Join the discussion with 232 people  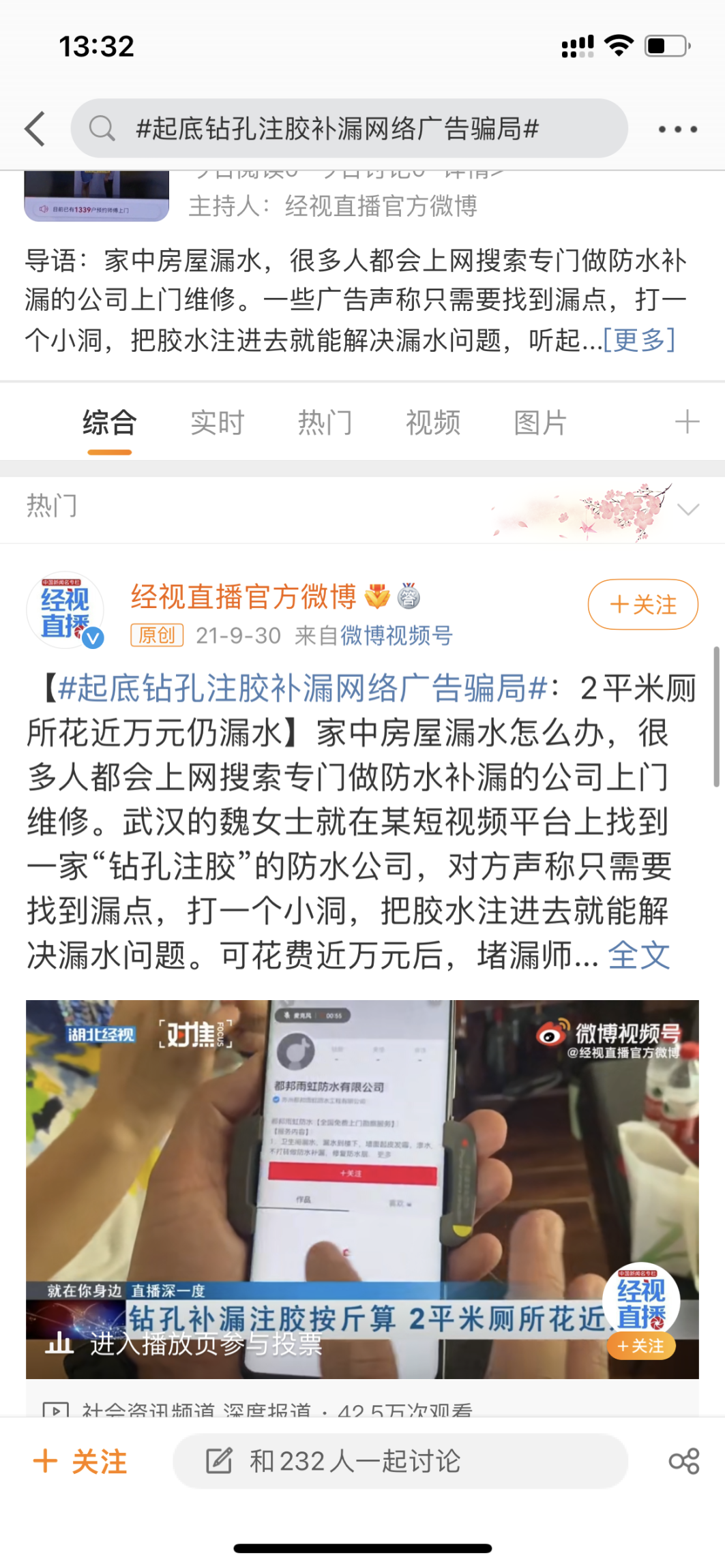coord(400,1461)
